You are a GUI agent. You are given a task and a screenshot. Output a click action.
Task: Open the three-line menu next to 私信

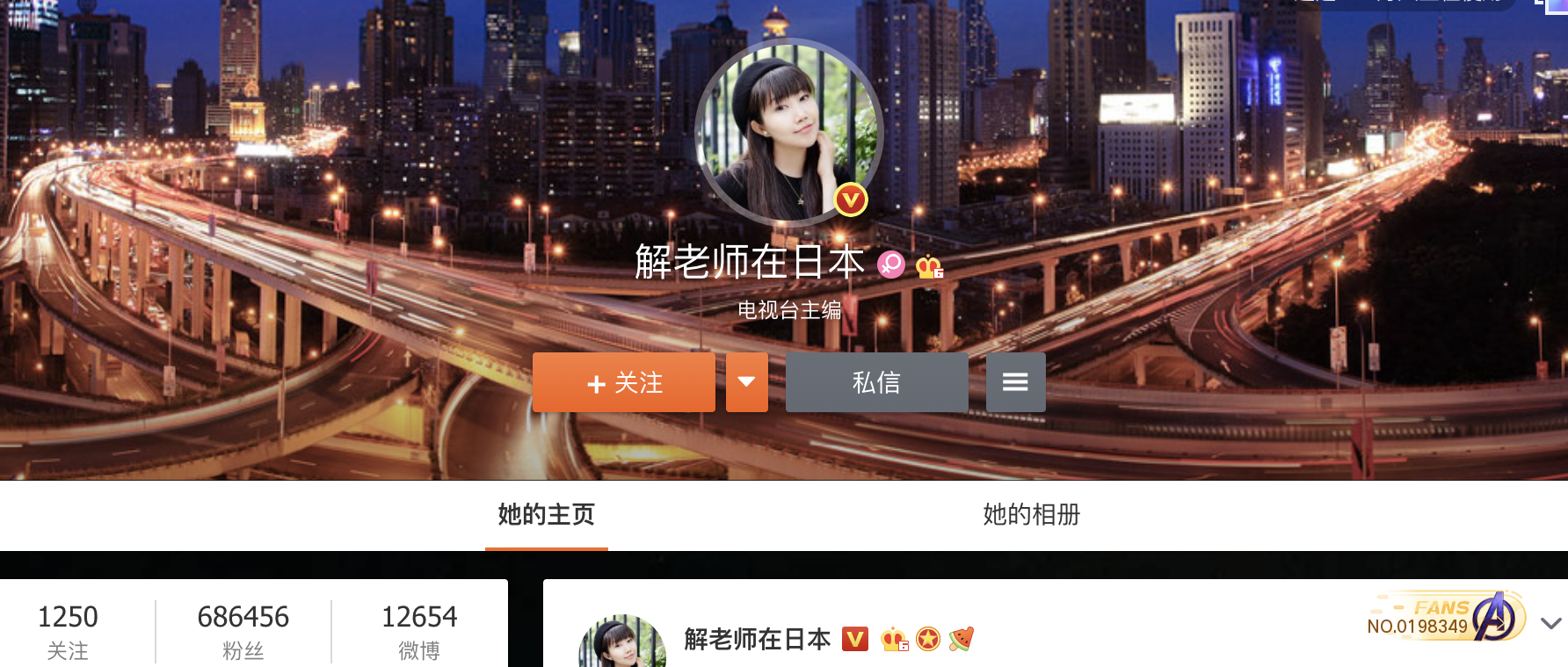(x=1015, y=382)
